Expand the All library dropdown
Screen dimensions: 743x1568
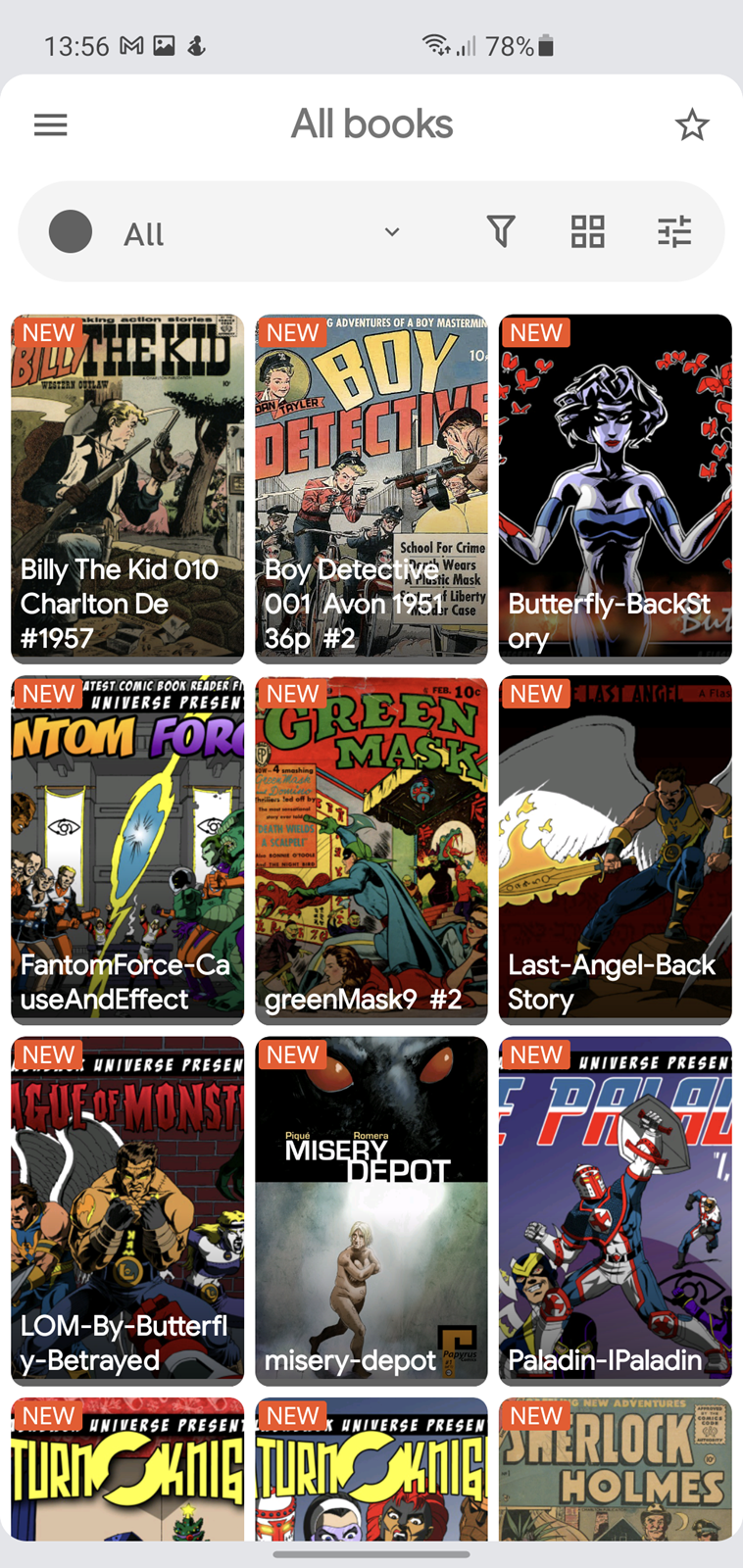pos(224,232)
